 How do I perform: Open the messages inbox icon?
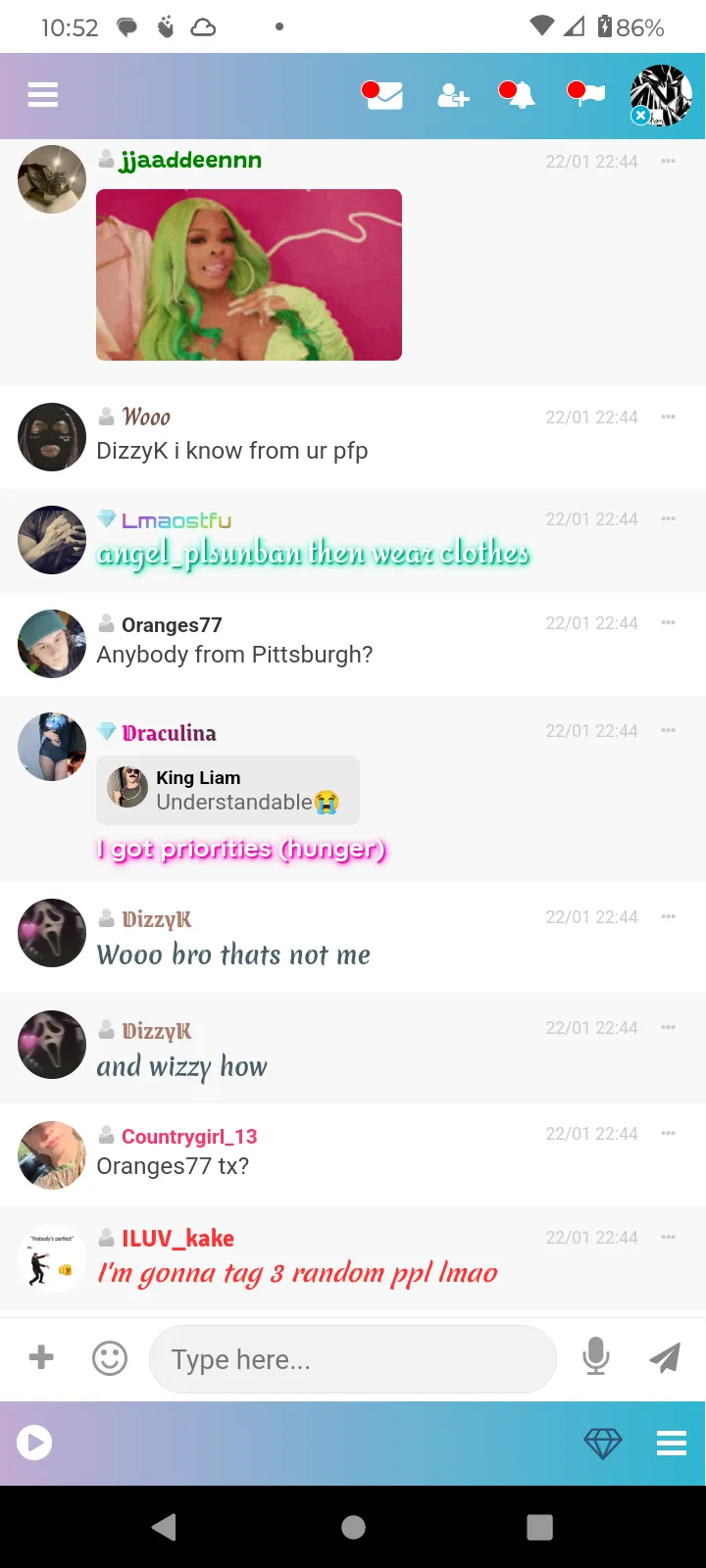tap(382, 96)
